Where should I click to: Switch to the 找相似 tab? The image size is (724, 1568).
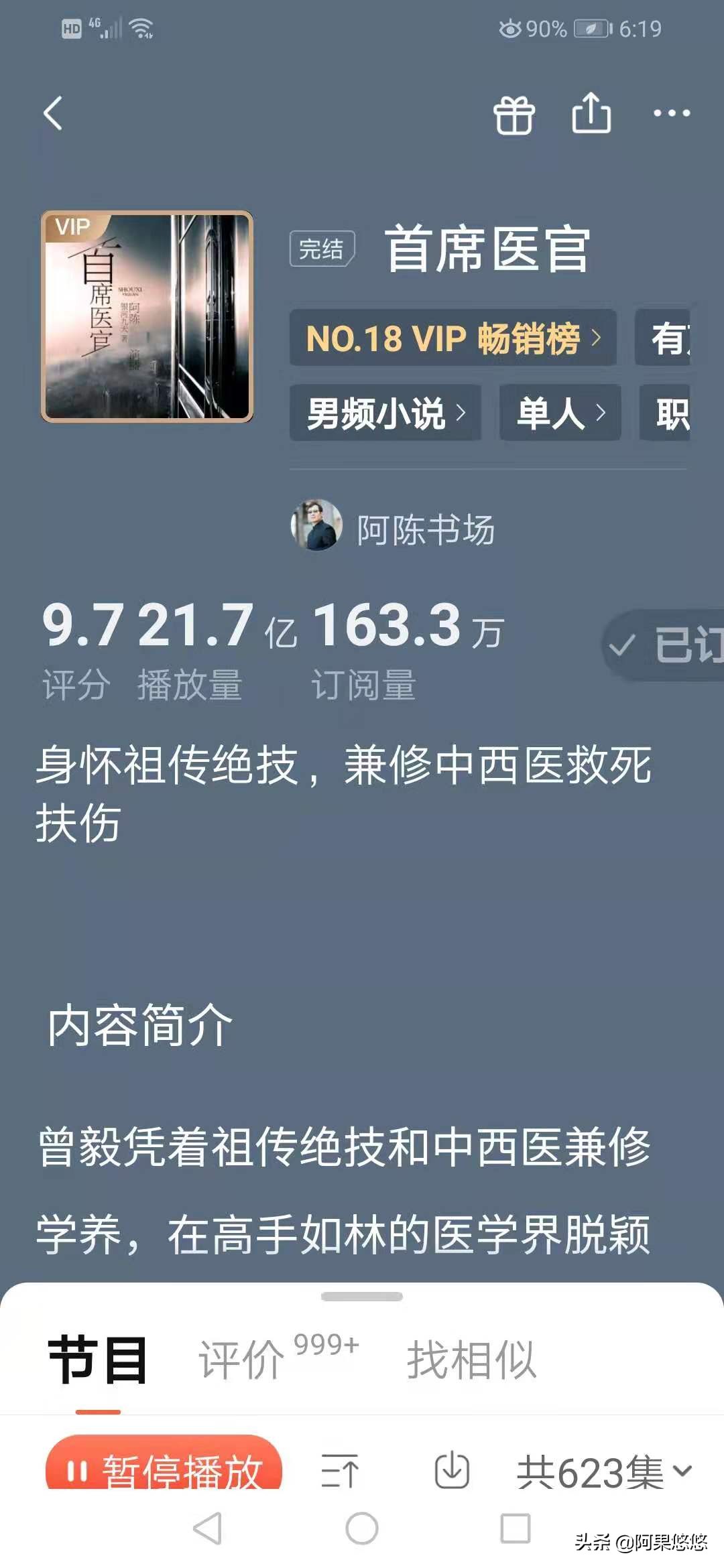point(471,1359)
